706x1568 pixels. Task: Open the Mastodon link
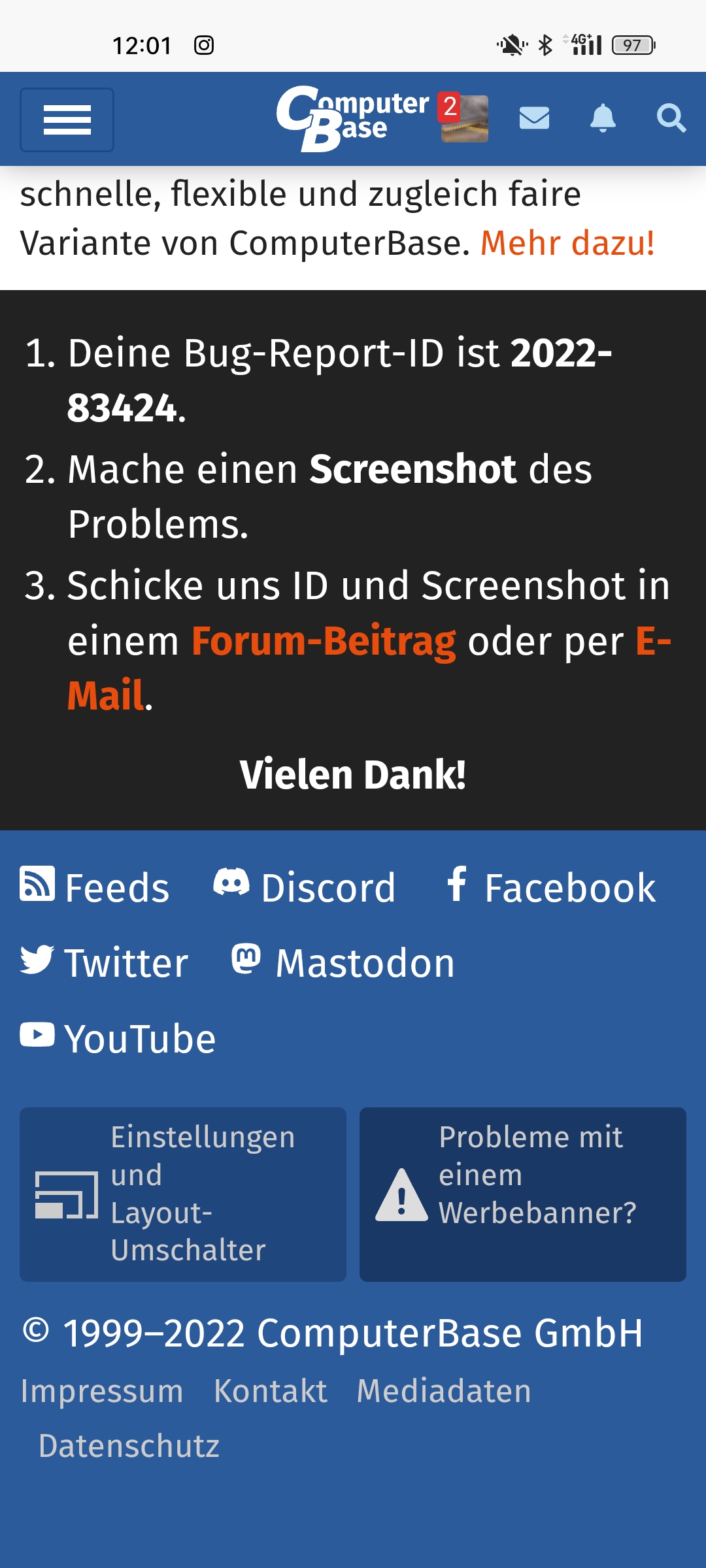(343, 962)
